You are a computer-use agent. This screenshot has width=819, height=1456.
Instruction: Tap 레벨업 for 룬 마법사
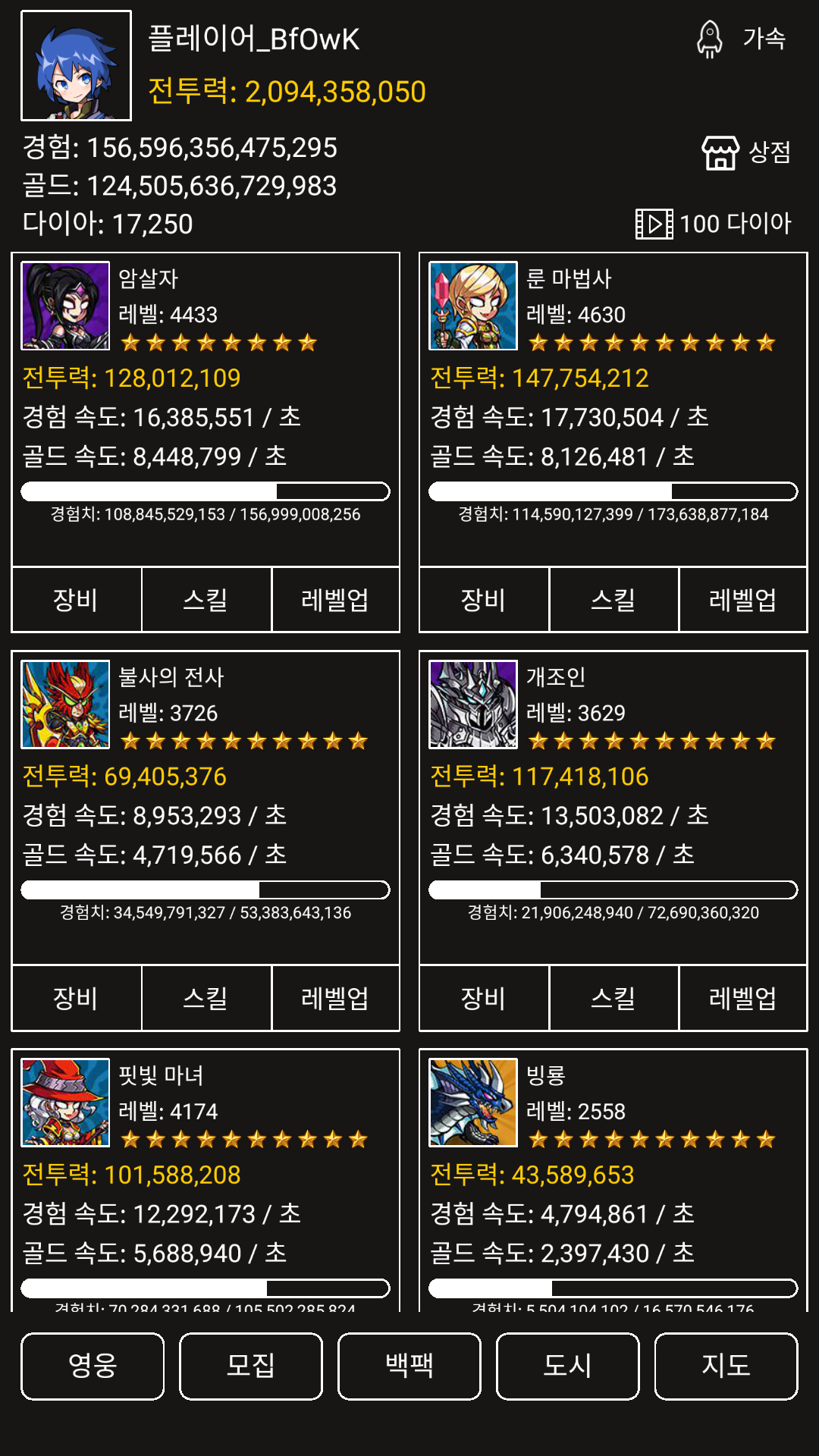(742, 600)
